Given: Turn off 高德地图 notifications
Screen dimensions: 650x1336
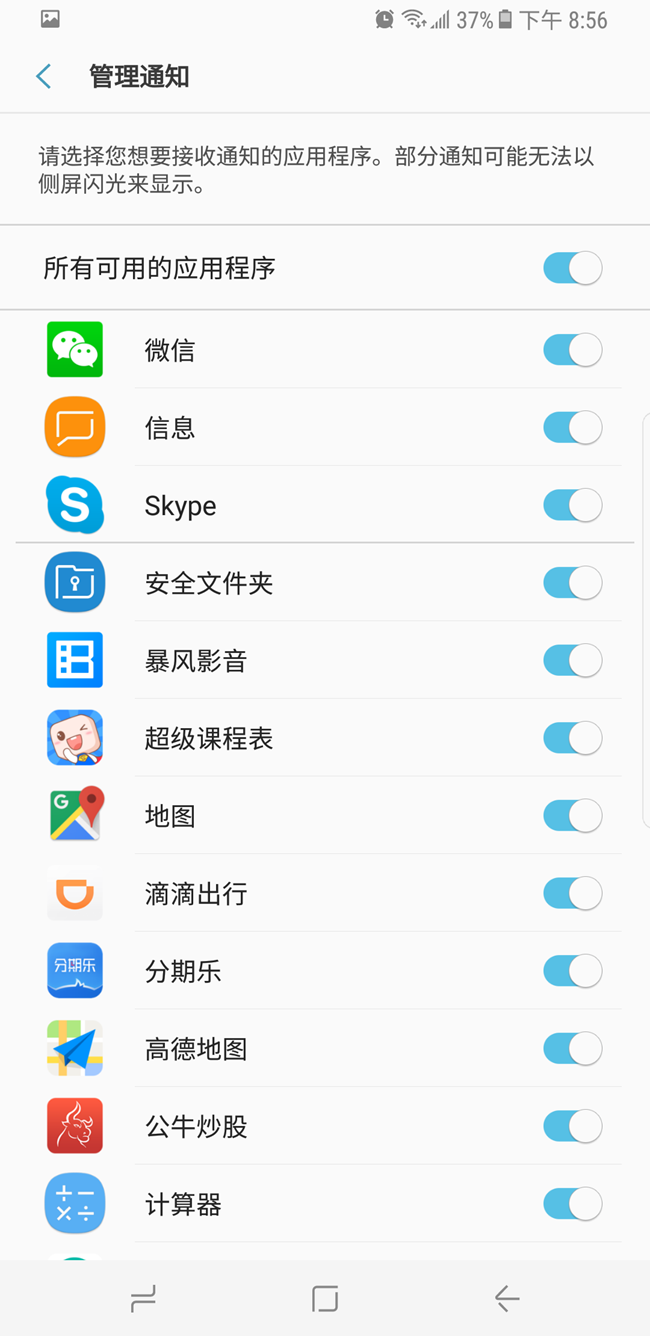Looking at the screenshot, I should click(x=572, y=1049).
